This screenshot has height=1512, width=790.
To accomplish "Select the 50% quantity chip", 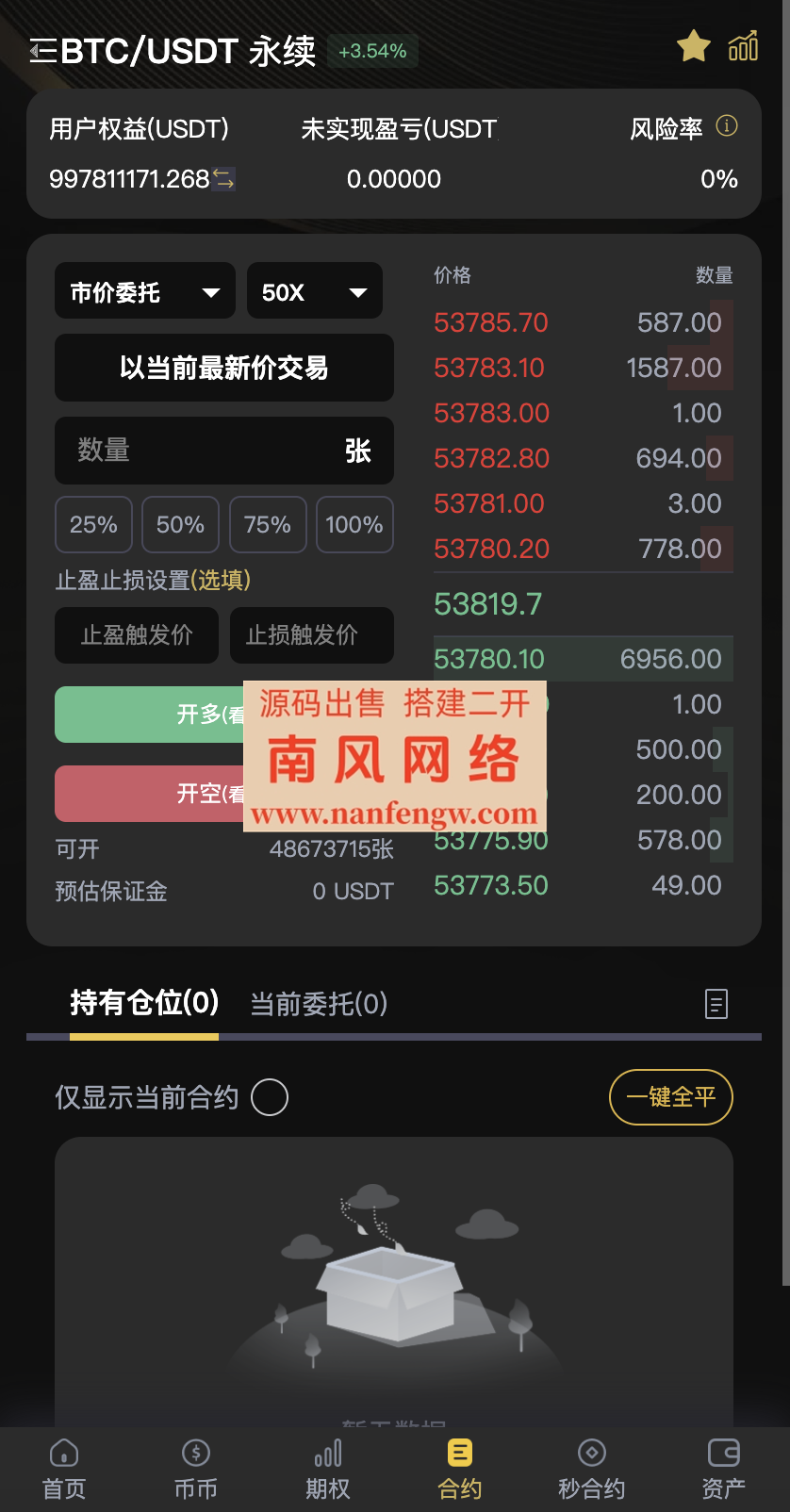I will click(180, 524).
